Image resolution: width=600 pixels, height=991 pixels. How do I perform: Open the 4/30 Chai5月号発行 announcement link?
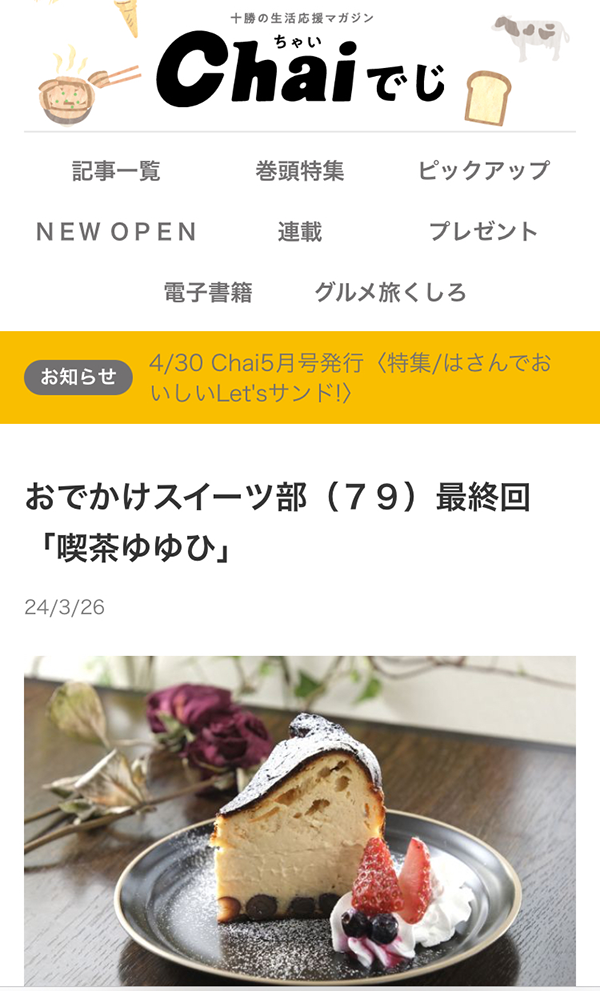(350, 378)
